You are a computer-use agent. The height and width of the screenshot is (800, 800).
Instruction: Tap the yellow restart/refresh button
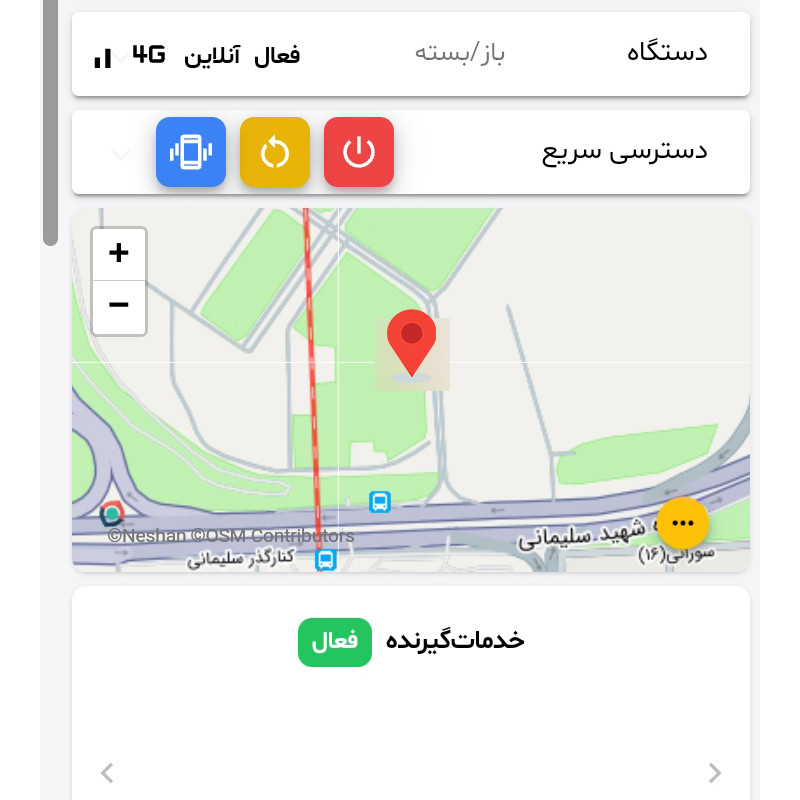275,152
